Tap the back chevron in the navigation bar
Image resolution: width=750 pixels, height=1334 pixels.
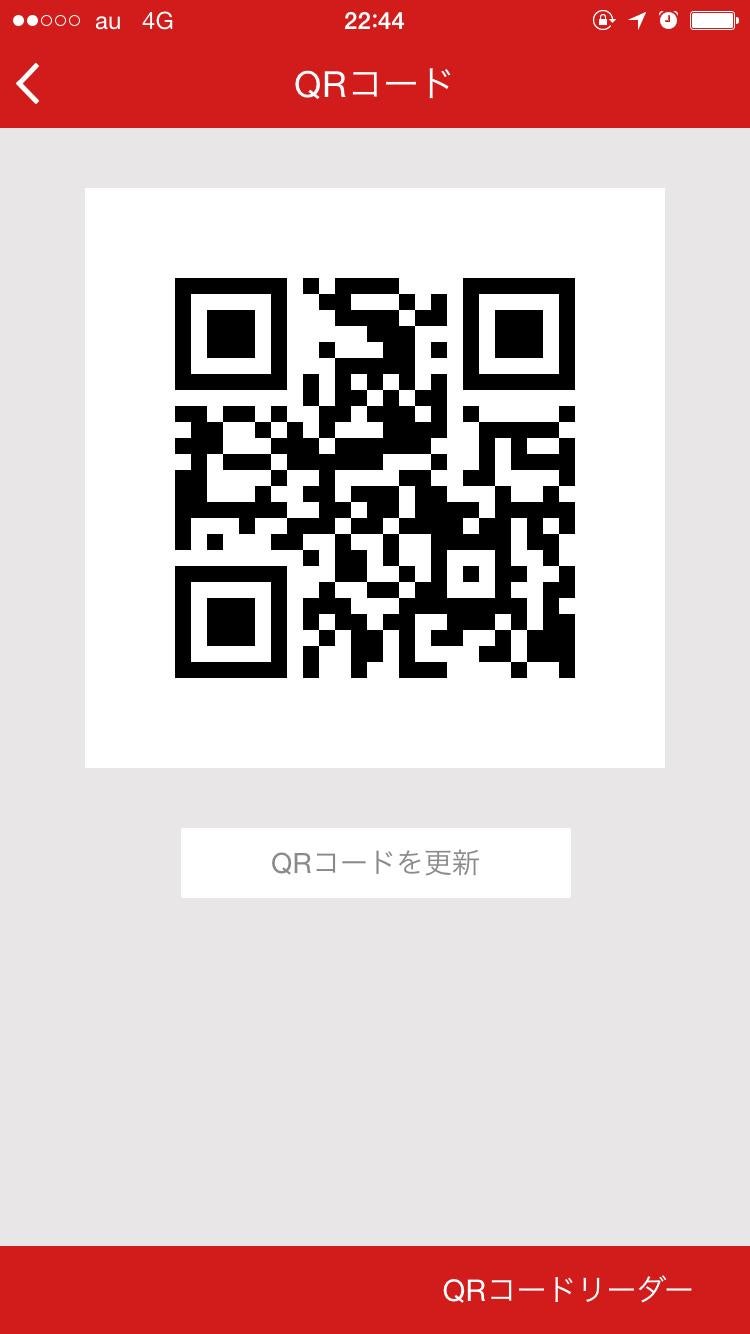point(27,84)
